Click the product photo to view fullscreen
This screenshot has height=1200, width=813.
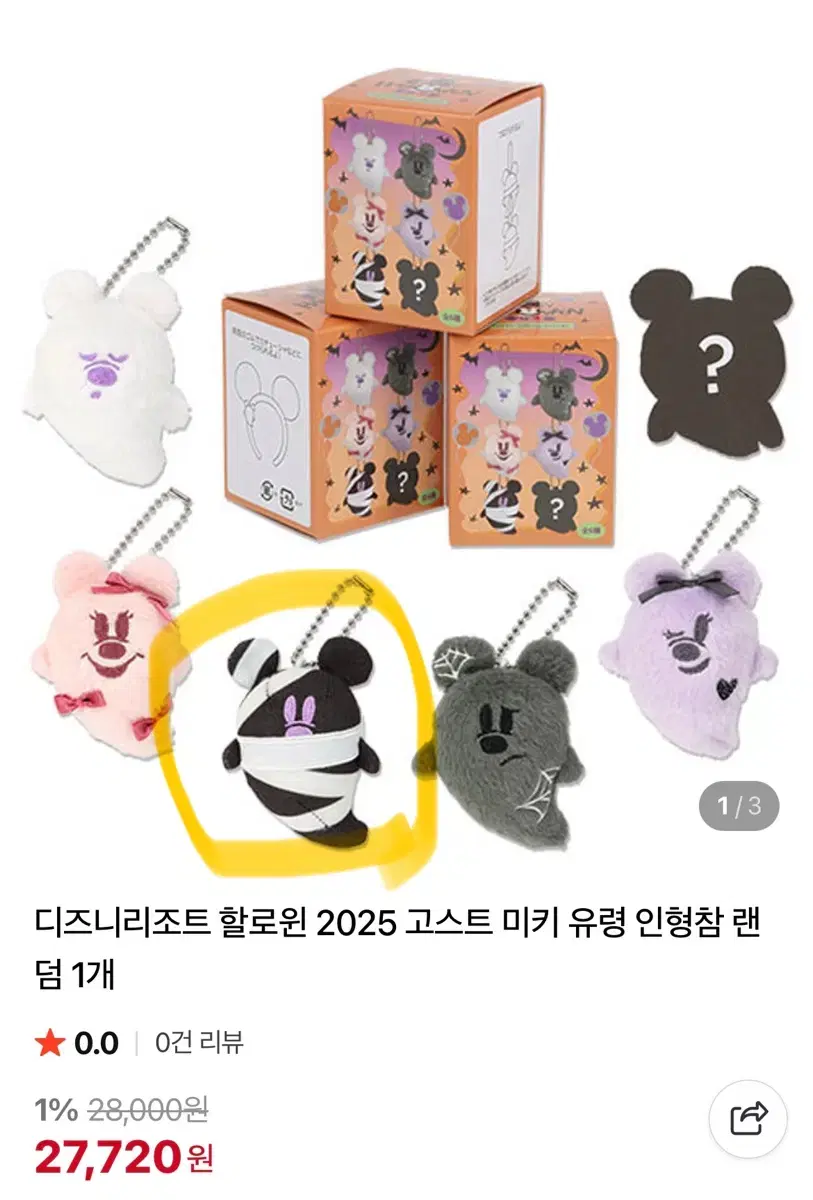point(406,440)
